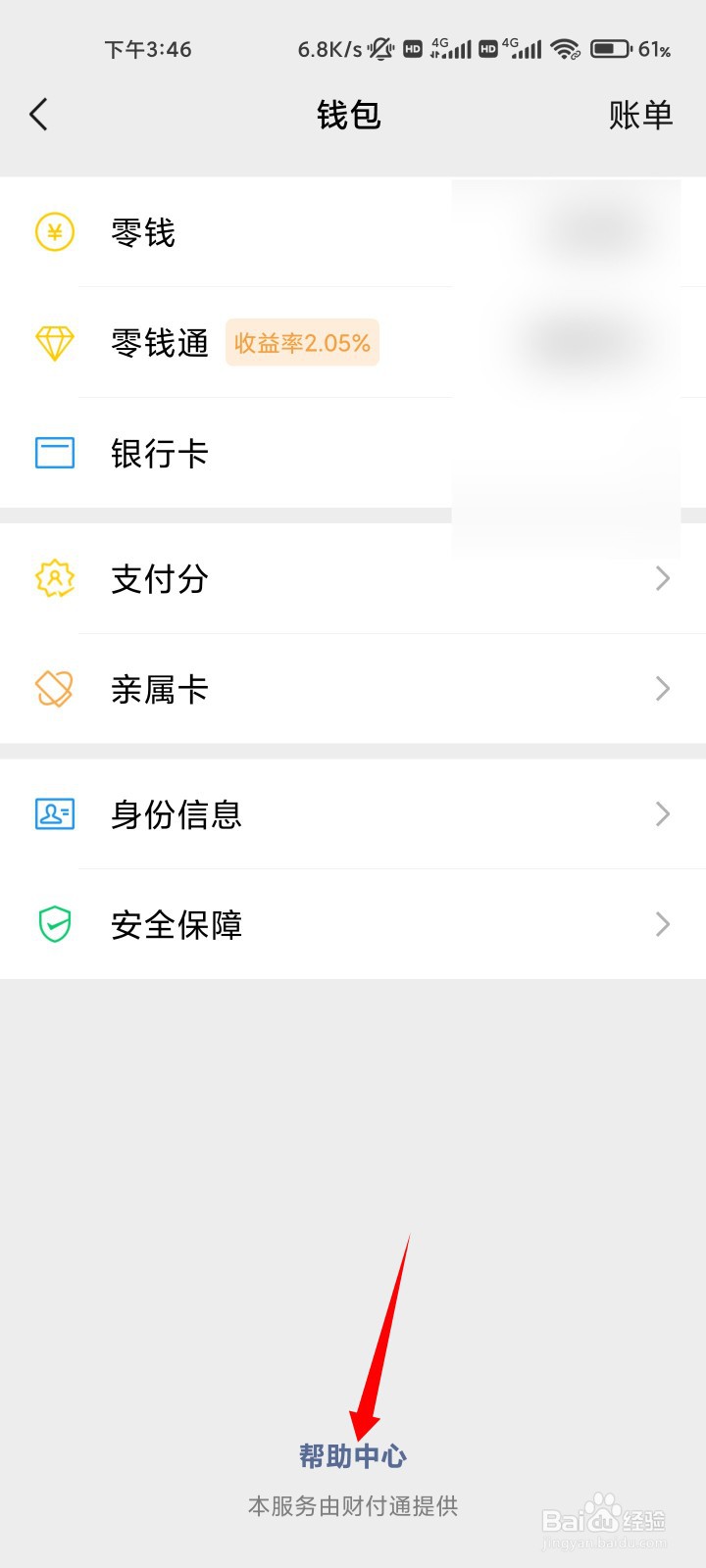Image resolution: width=706 pixels, height=1568 pixels.
Task: Open 零钱 (Change) via its yellow coin icon
Action: tap(53, 233)
